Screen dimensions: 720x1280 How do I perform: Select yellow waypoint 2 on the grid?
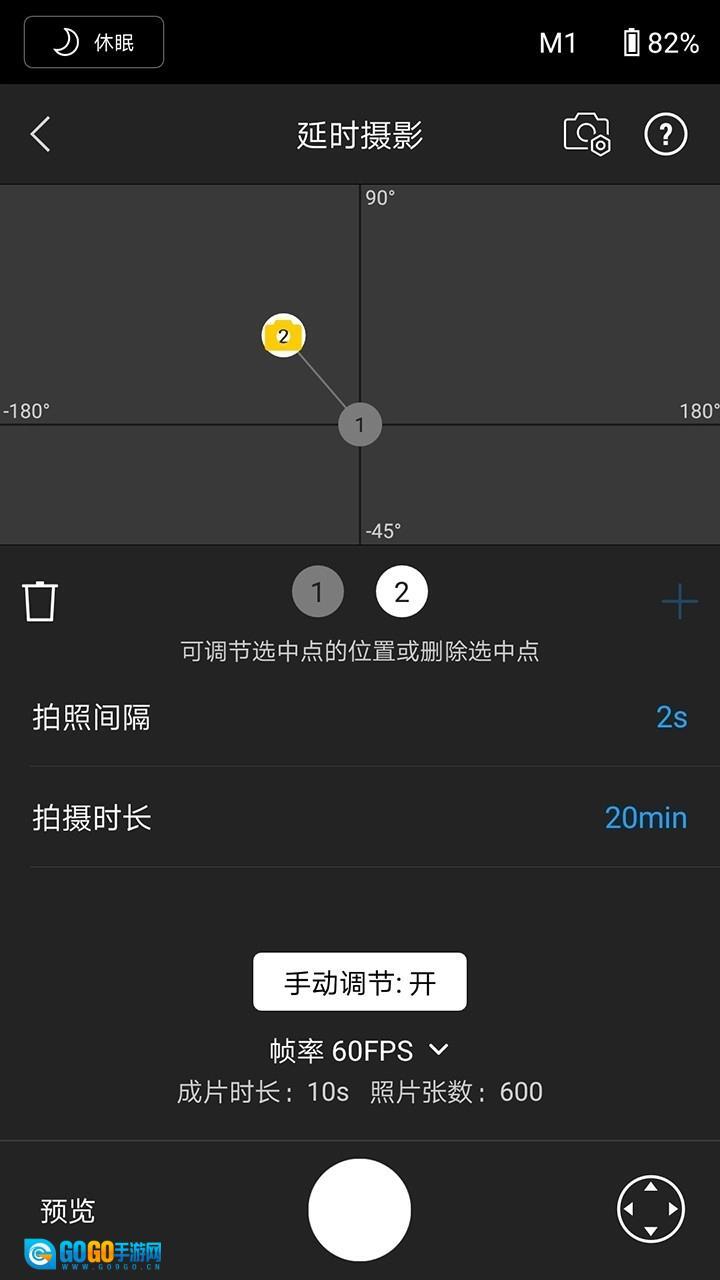[x=283, y=336]
